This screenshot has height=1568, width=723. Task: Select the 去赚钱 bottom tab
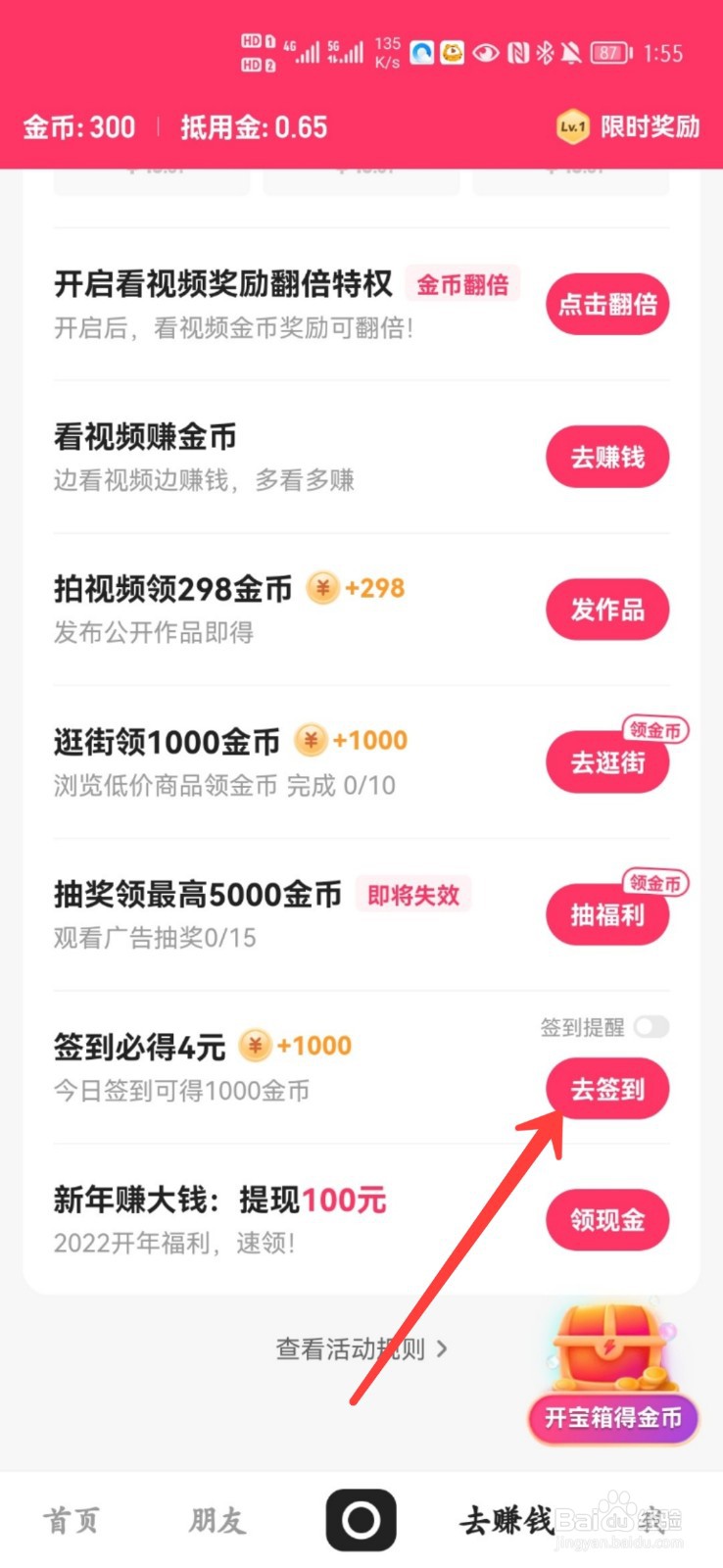506,1520
